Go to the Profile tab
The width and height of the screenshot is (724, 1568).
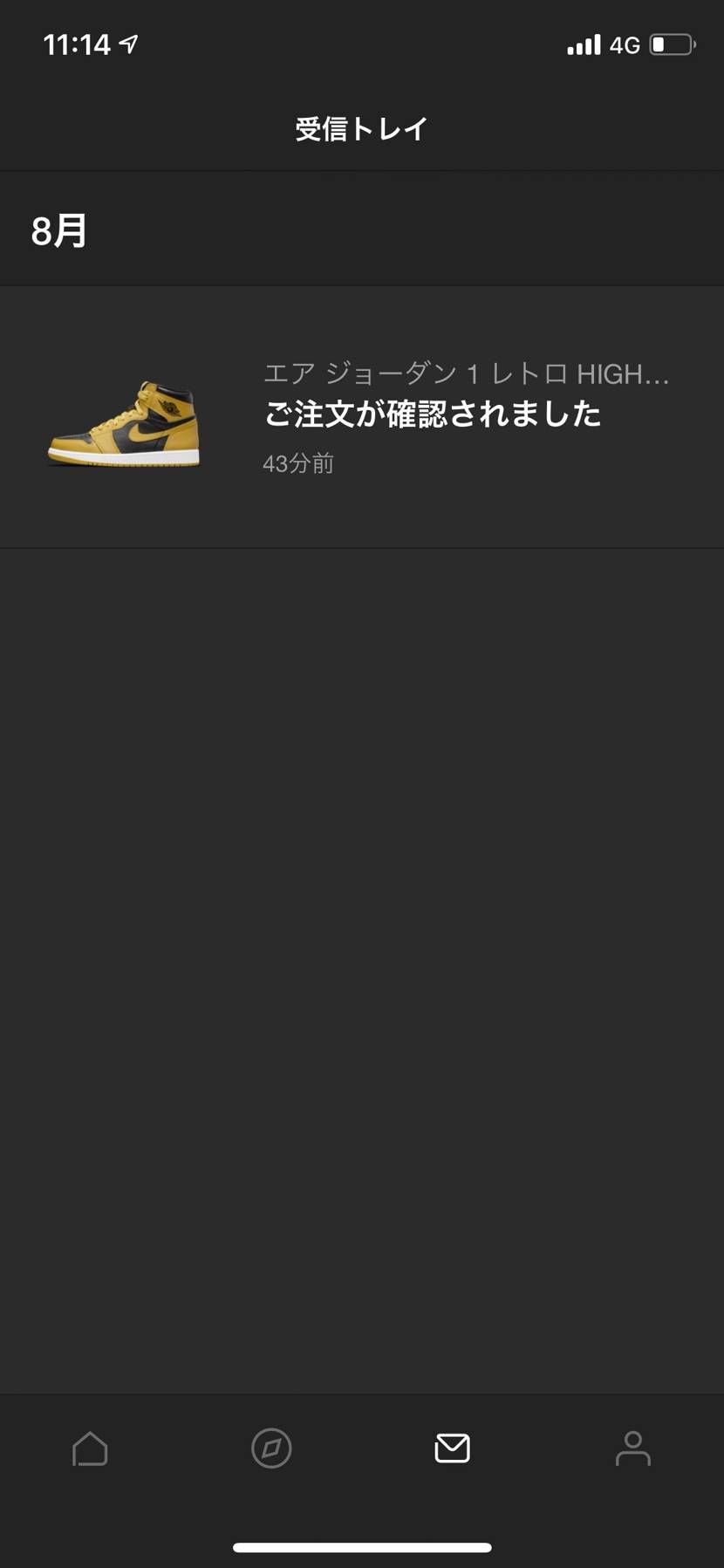click(x=632, y=1448)
